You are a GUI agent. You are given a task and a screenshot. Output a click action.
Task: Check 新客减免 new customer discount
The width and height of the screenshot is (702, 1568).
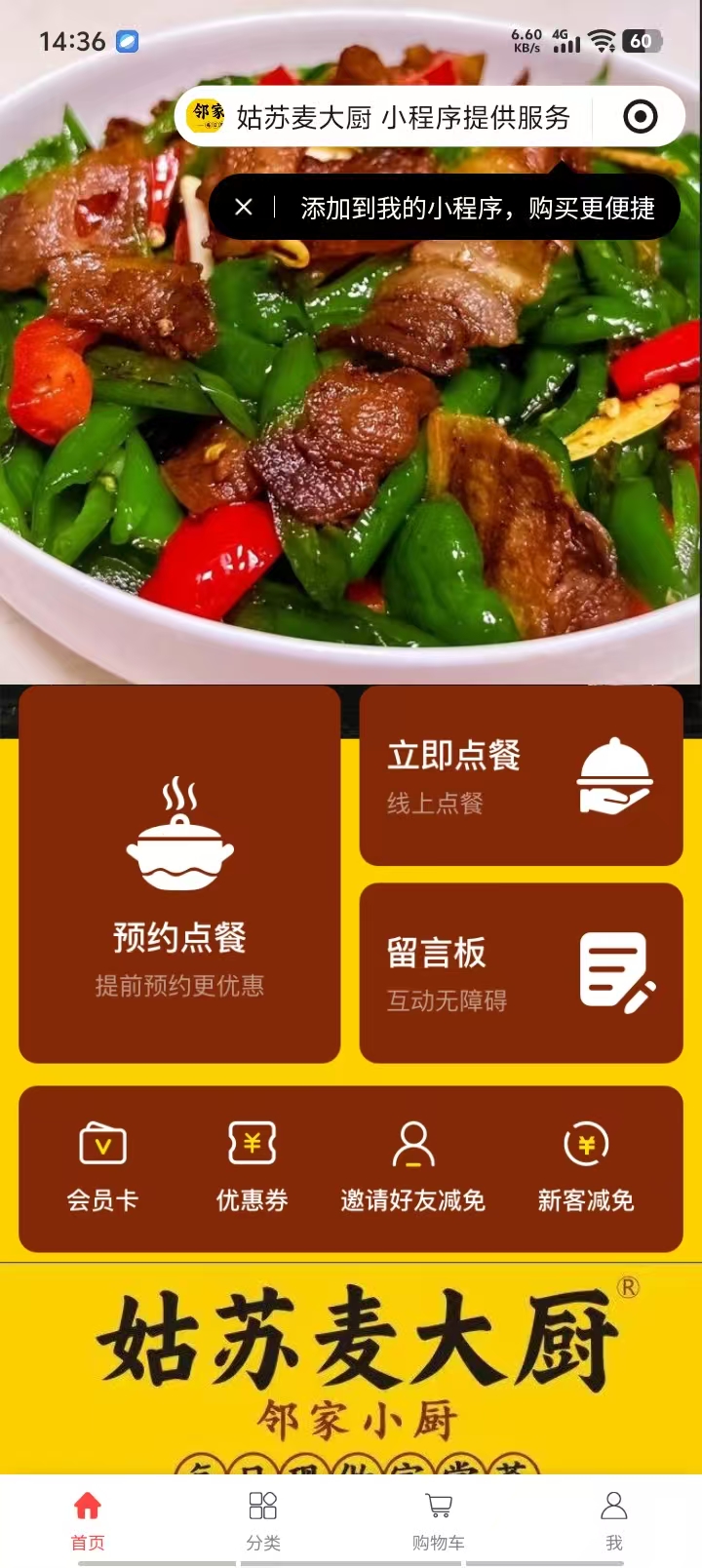coord(586,1167)
